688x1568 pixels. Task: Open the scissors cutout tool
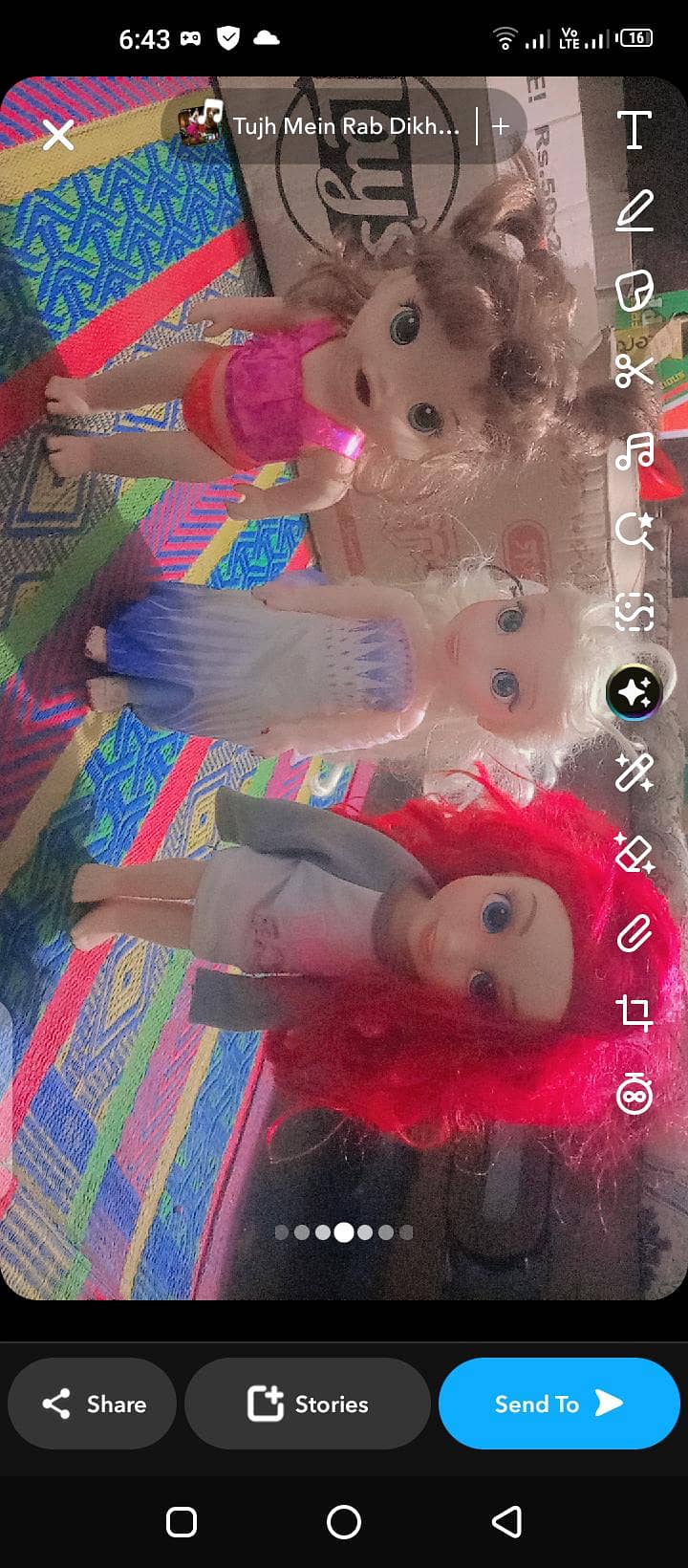point(634,370)
